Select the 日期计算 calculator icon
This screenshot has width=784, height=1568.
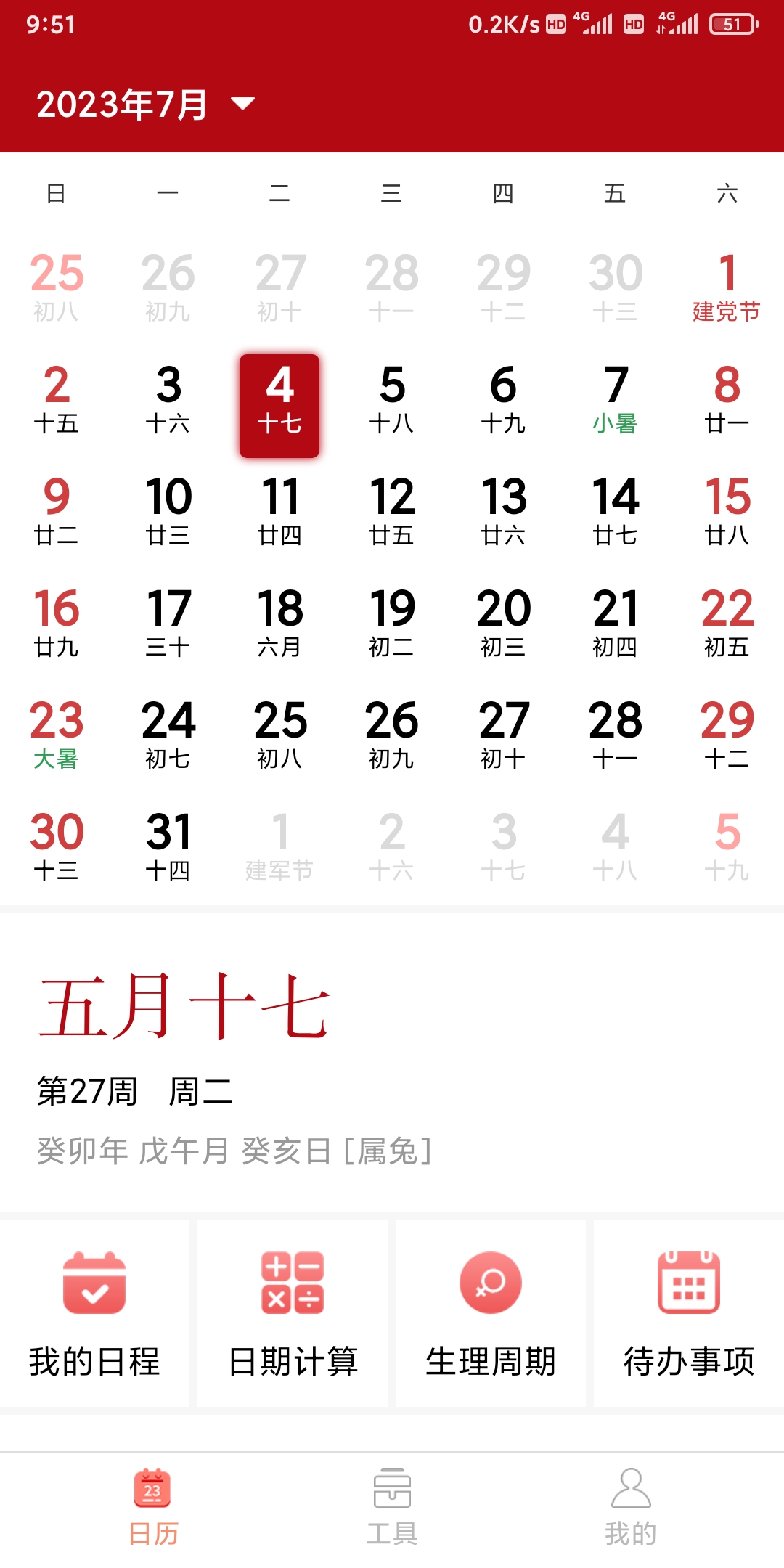(x=291, y=1283)
